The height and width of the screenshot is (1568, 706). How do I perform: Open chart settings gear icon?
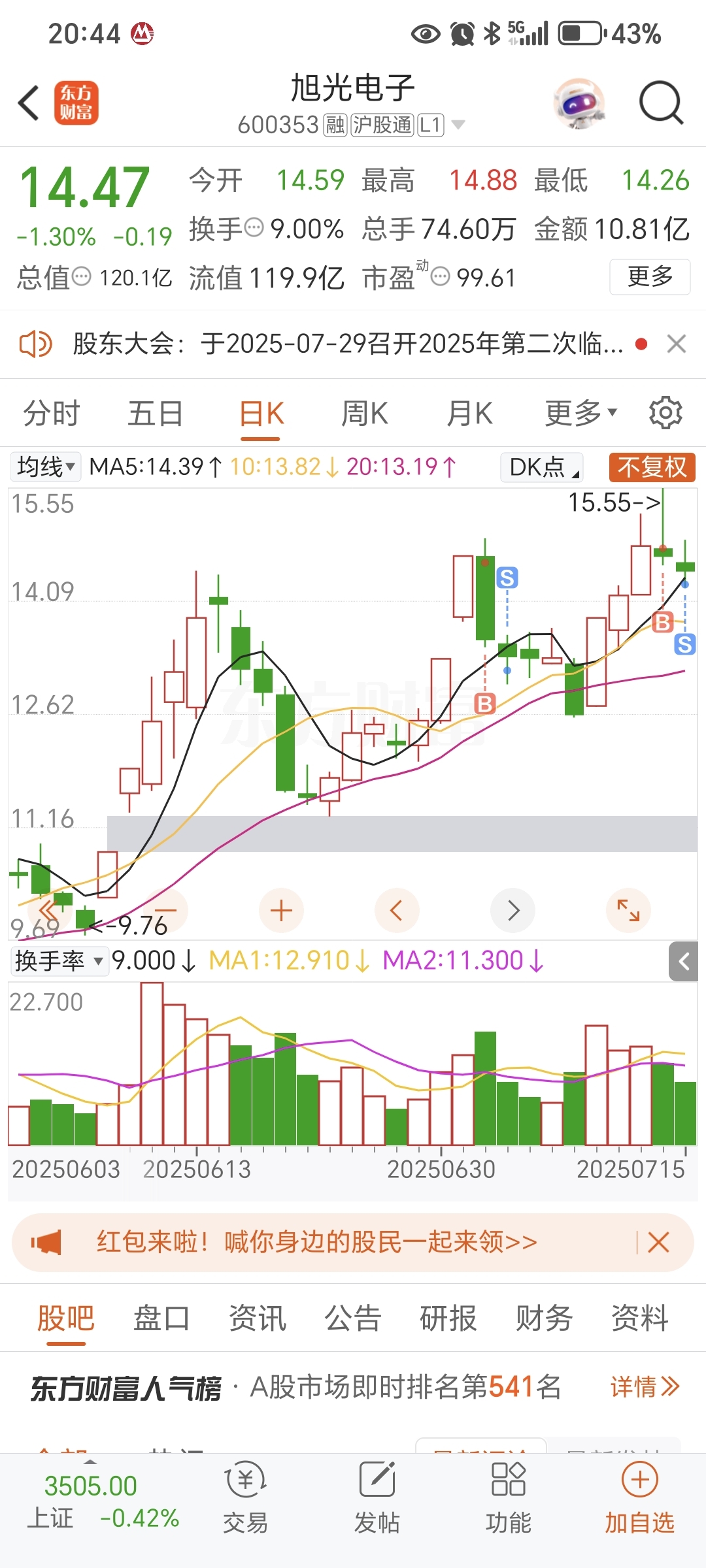665,412
